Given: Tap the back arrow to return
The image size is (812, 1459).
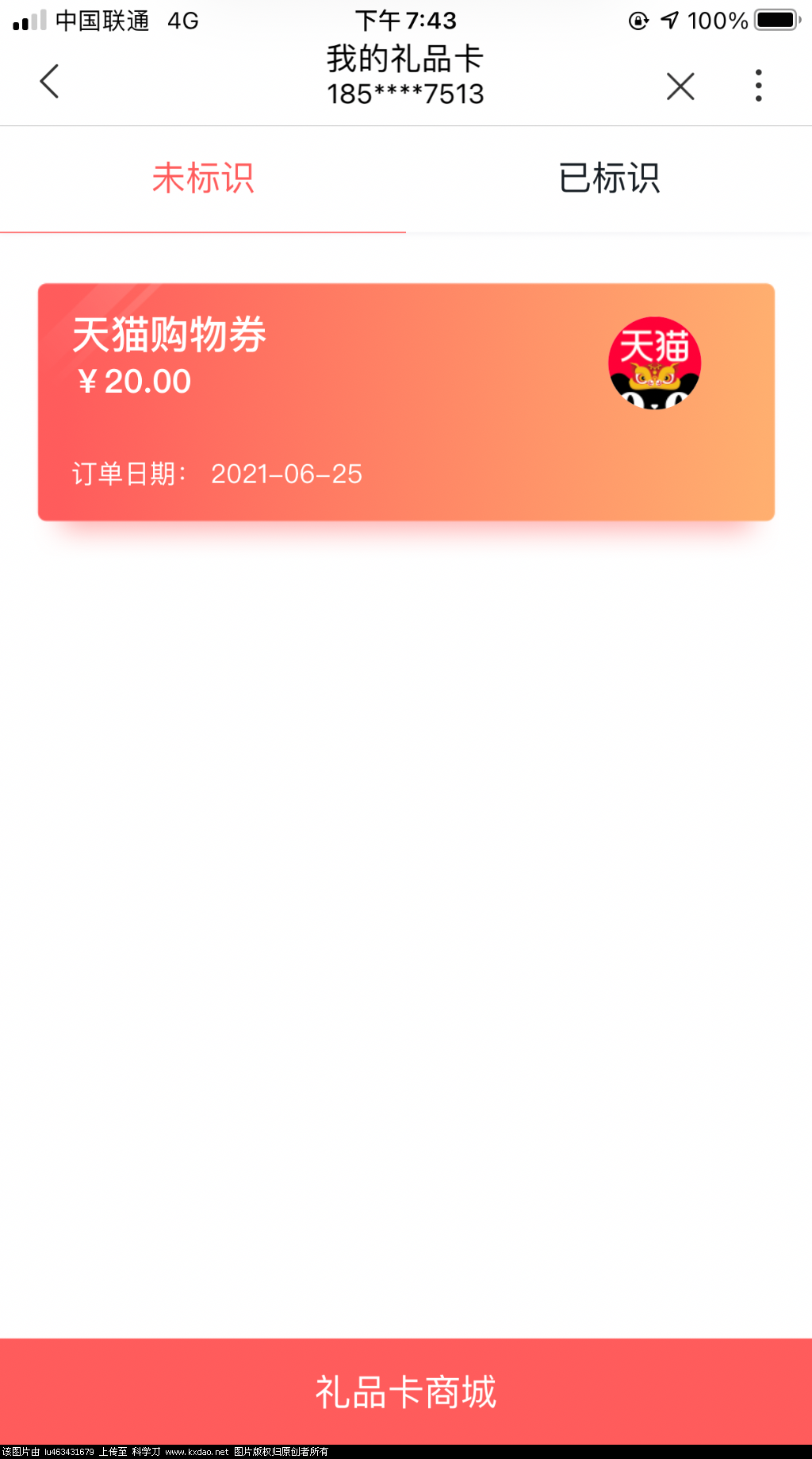Looking at the screenshot, I should pyautogui.click(x=49, y=80).
